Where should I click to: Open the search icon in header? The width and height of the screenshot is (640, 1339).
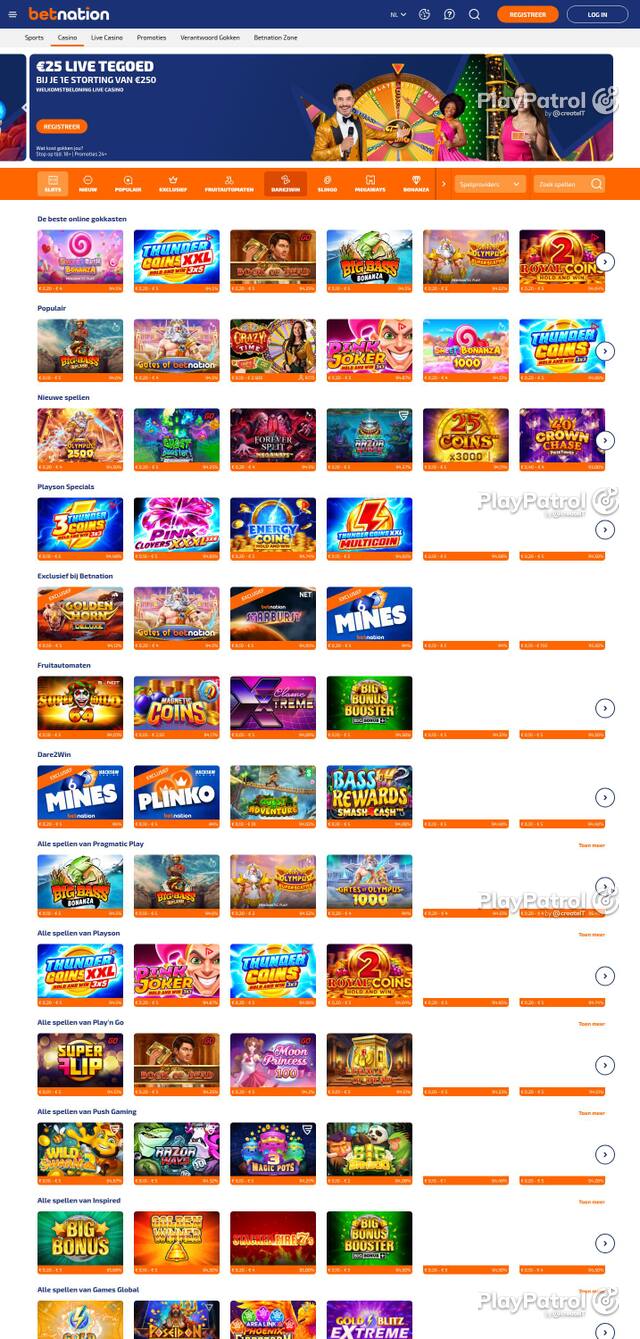point(474,14)
